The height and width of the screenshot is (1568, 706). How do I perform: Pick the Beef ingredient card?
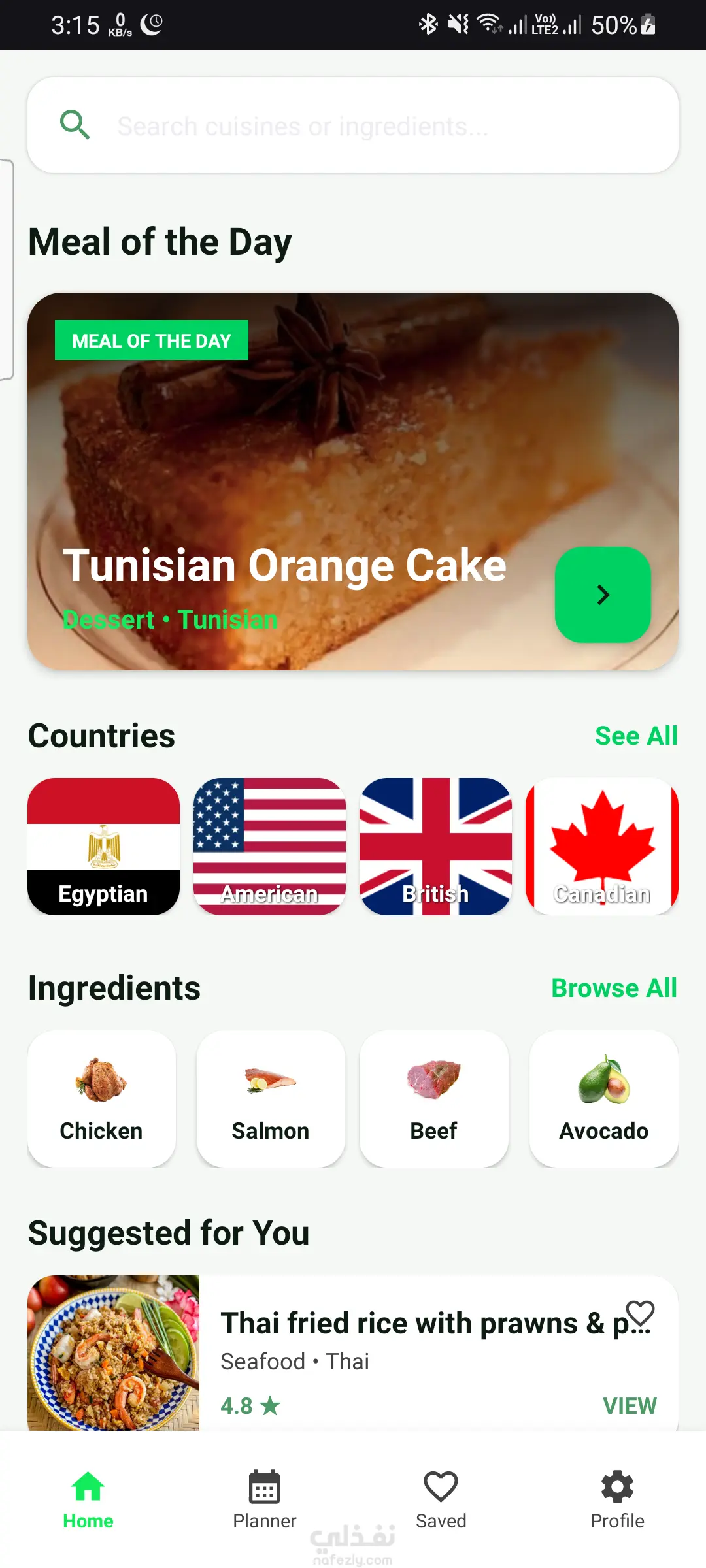click(x=434, y=1099)
